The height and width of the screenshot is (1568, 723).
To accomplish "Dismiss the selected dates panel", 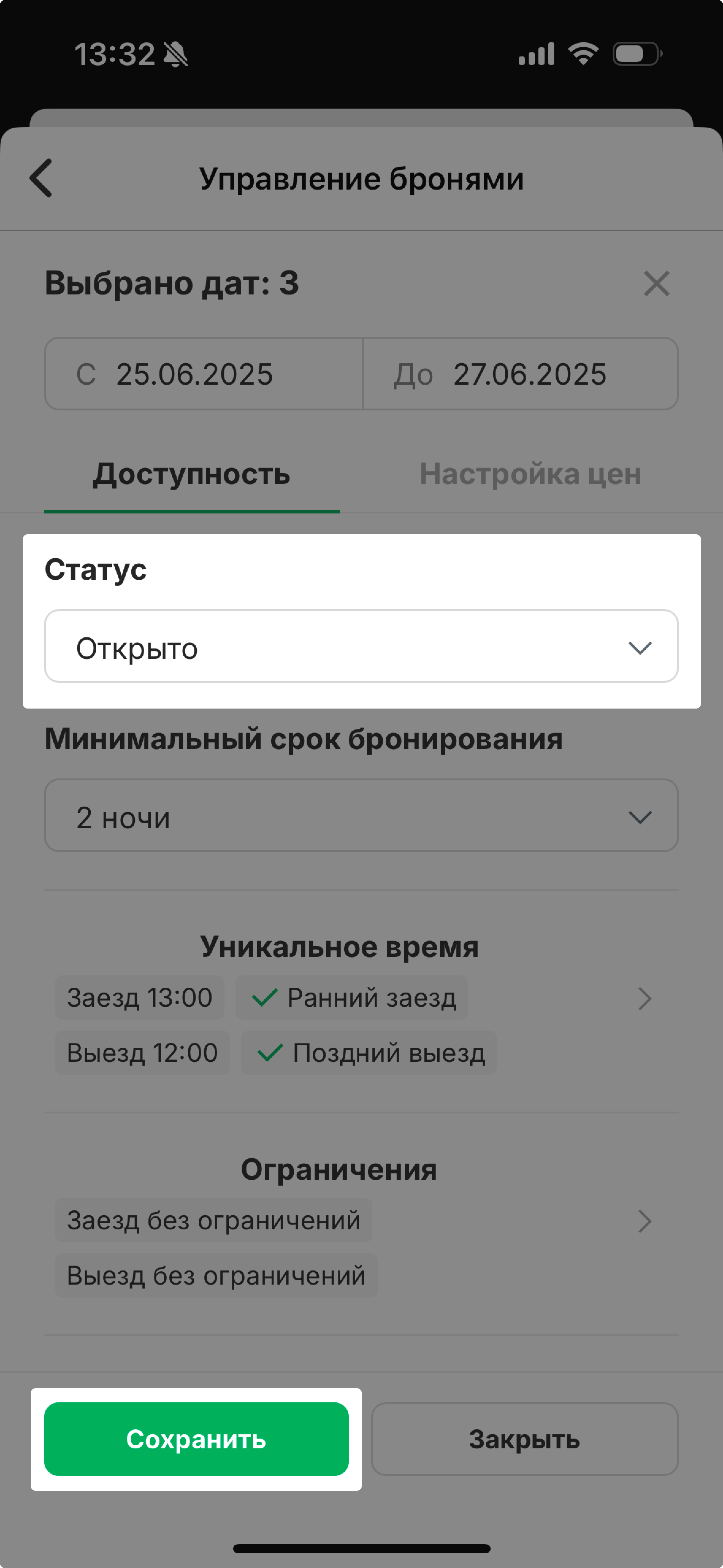I will [656, 284].
